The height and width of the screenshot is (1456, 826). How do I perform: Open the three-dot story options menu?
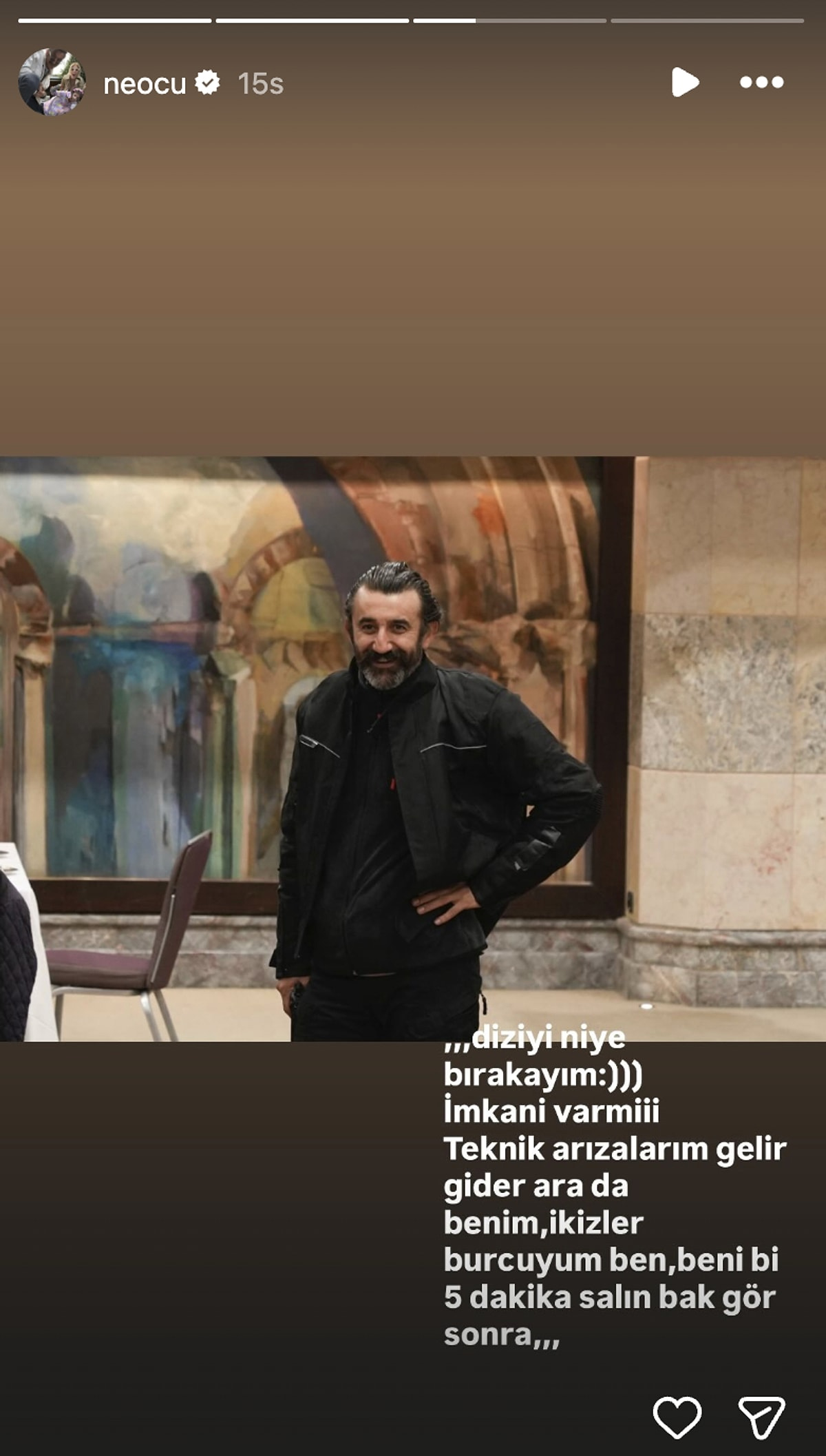[761, 83]
